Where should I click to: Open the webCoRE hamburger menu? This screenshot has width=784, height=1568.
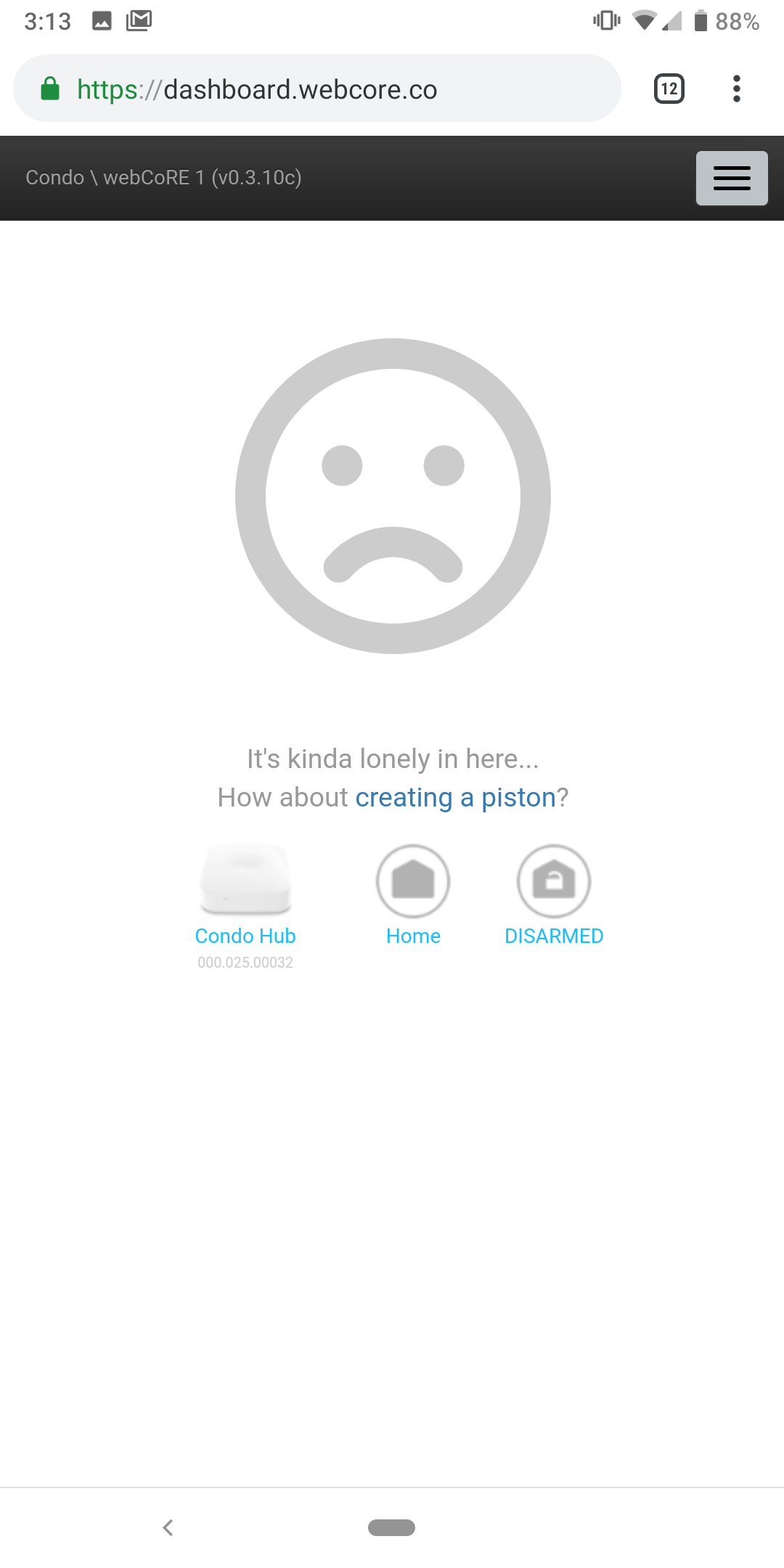[x=732, y=179]
